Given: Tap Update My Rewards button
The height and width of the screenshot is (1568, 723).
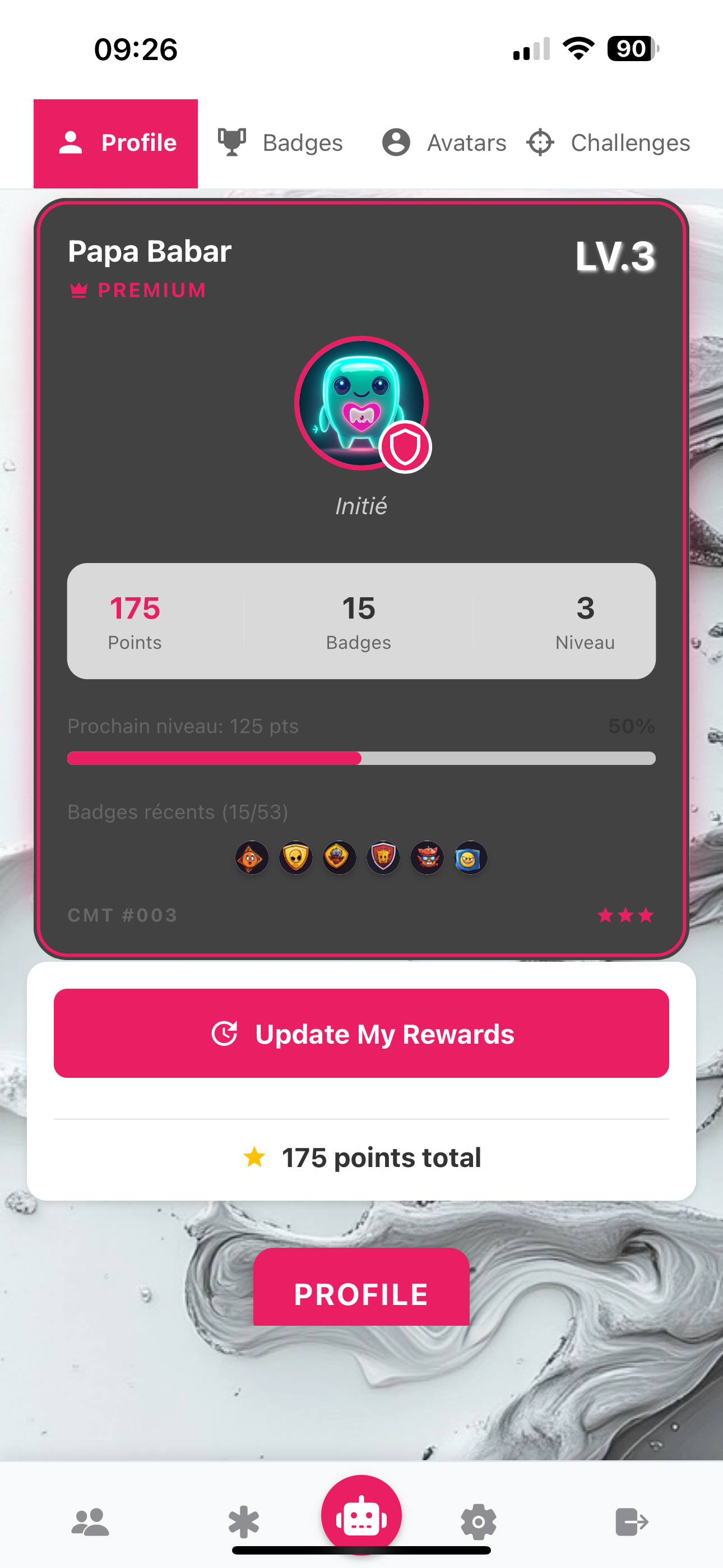Looking at the screenshot, I should coord(361,1033).
